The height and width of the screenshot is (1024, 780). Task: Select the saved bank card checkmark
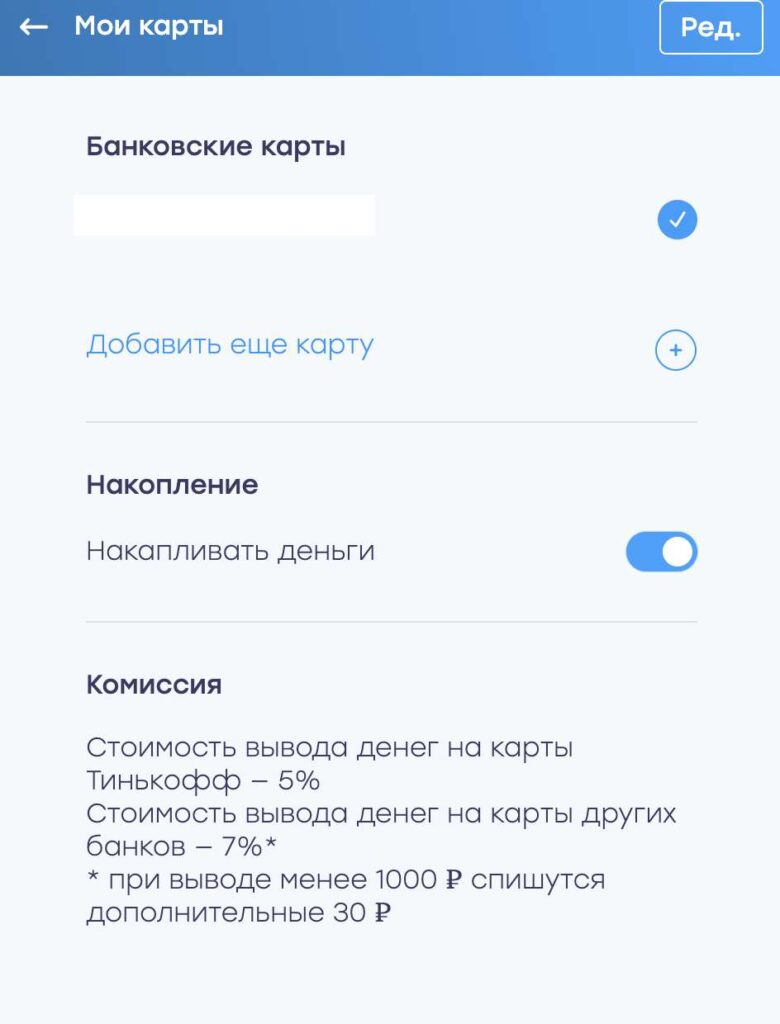click(x=677, y=219)
